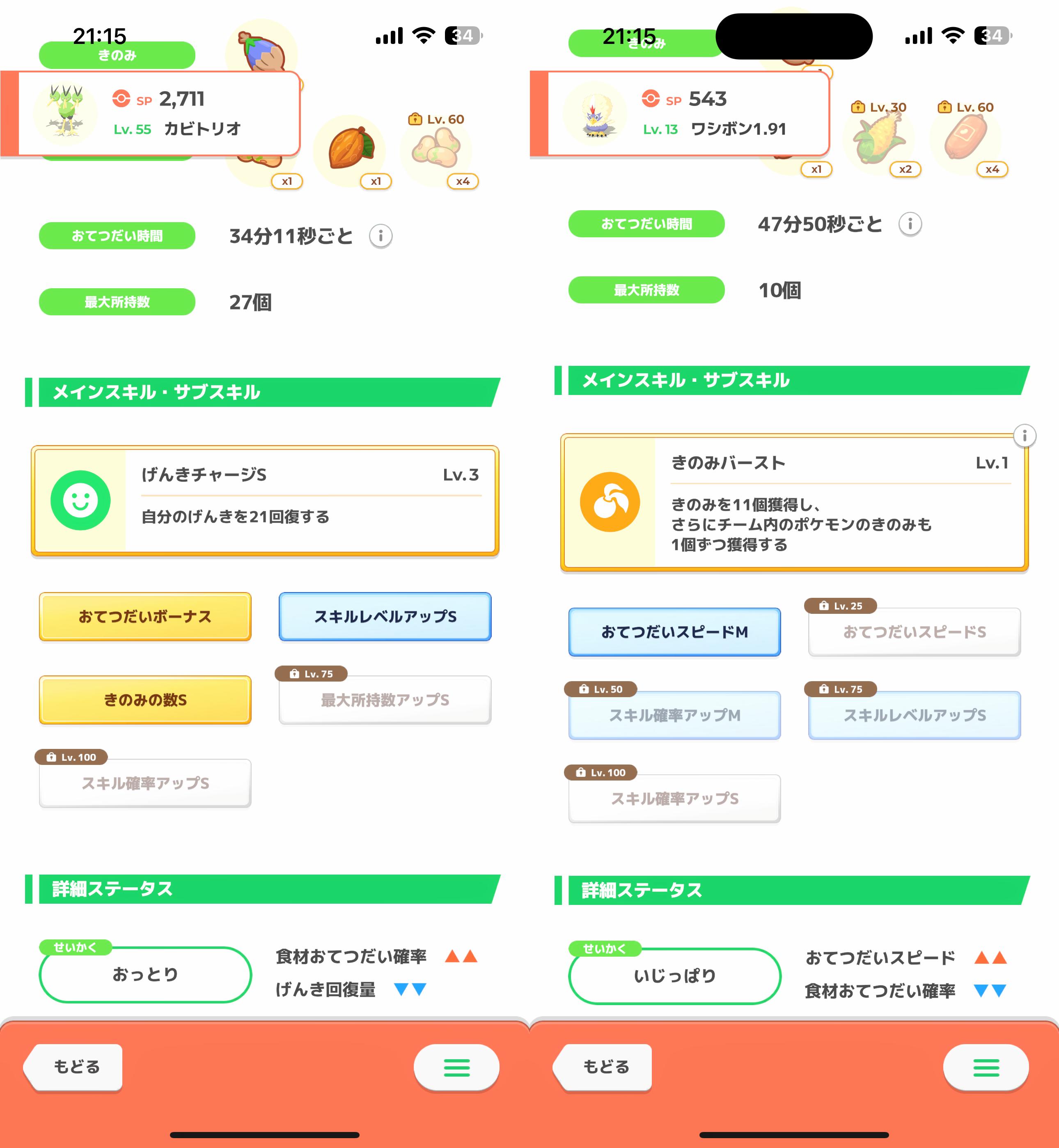Open the info icon on きのみバースト card

coord(1025,436)
